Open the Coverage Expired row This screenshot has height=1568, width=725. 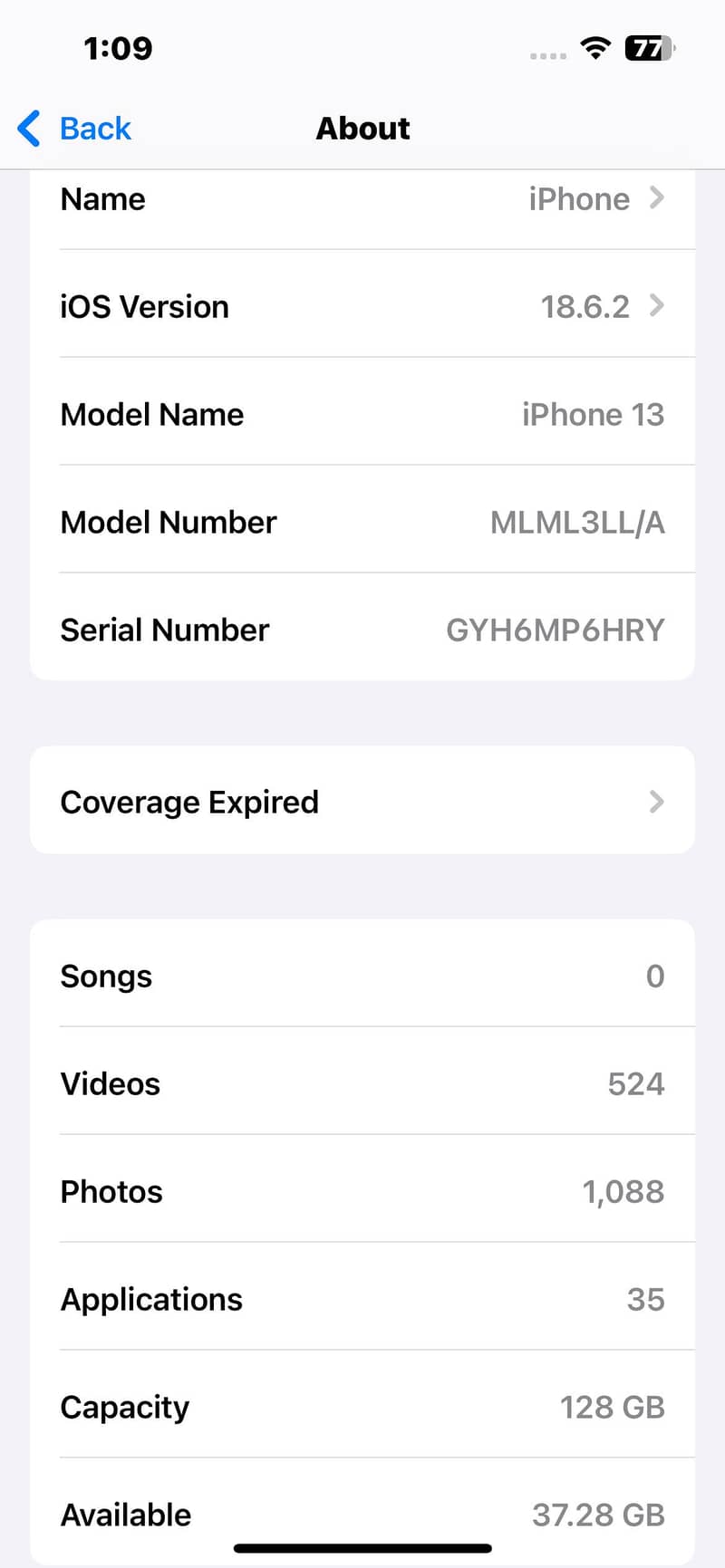362,802
